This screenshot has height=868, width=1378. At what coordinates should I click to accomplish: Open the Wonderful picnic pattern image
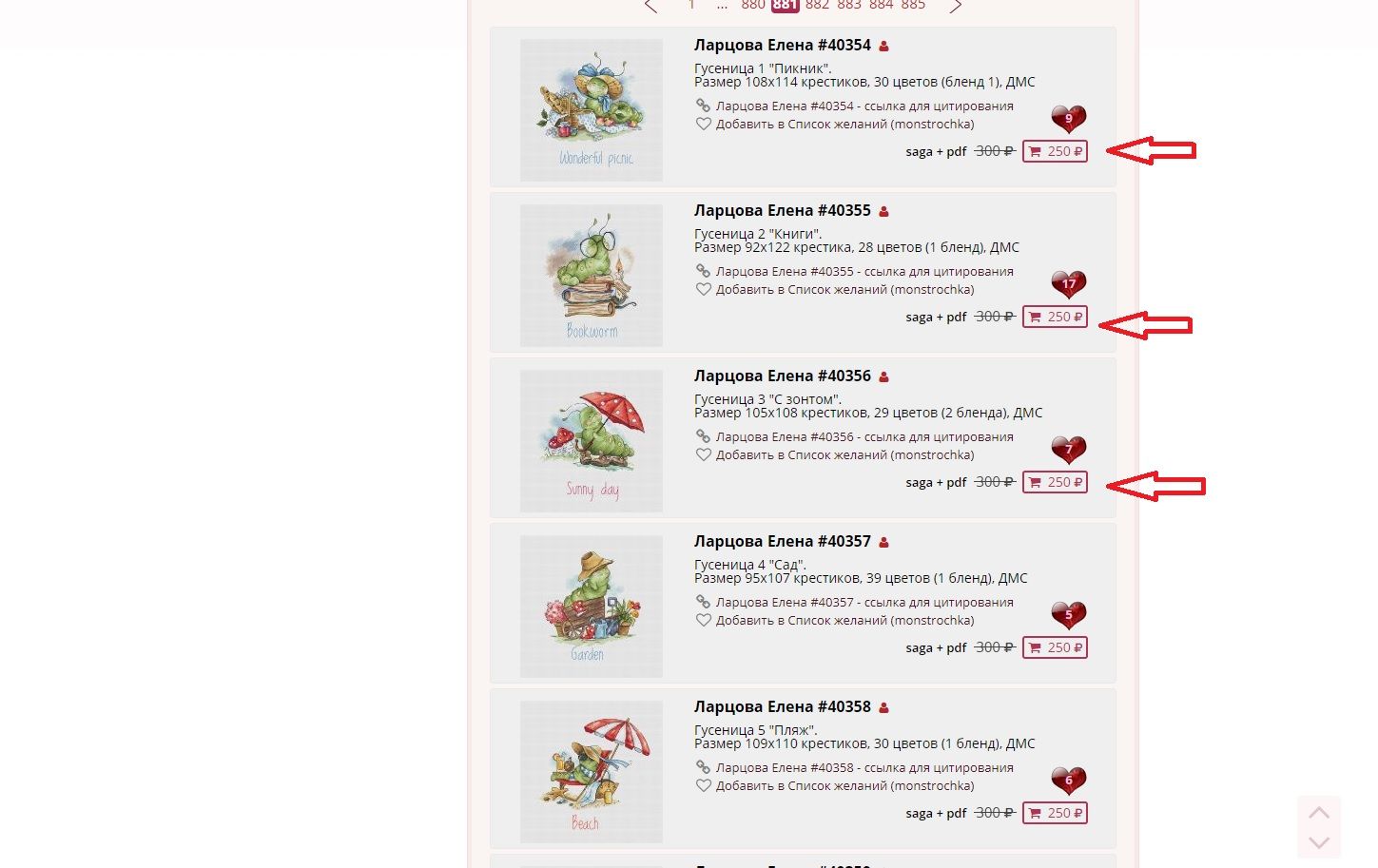point(592,110)
